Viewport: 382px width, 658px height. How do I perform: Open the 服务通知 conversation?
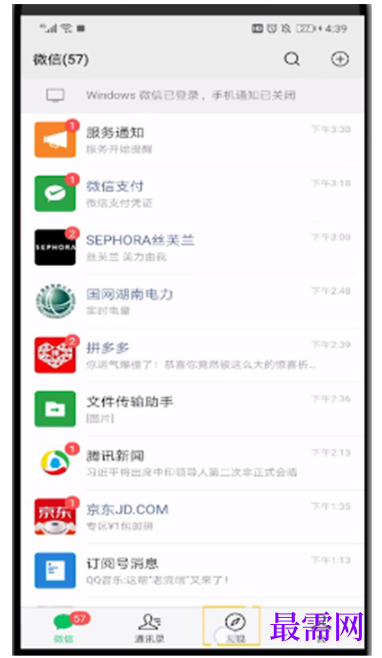pyautogui.click(x=193, y=140)
